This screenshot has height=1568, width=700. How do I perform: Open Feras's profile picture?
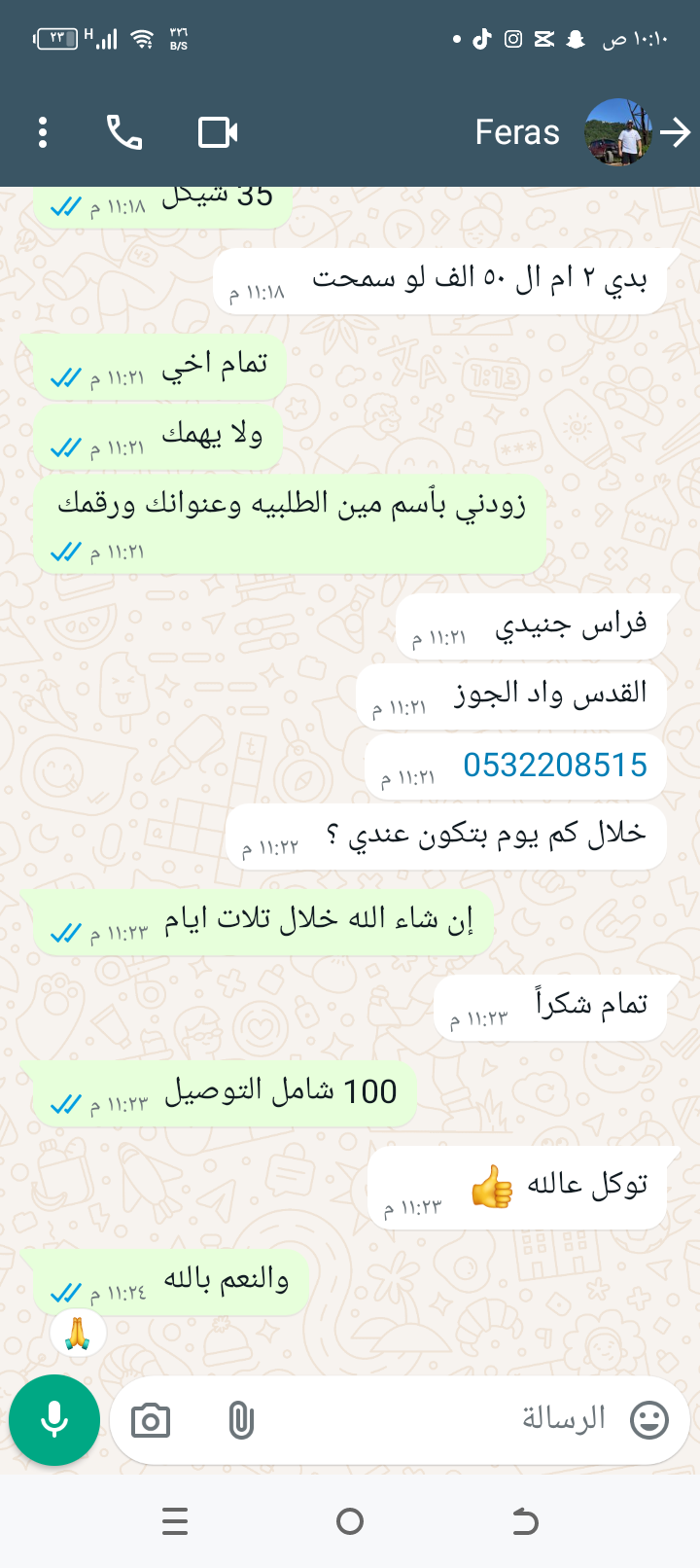point(617,132)
